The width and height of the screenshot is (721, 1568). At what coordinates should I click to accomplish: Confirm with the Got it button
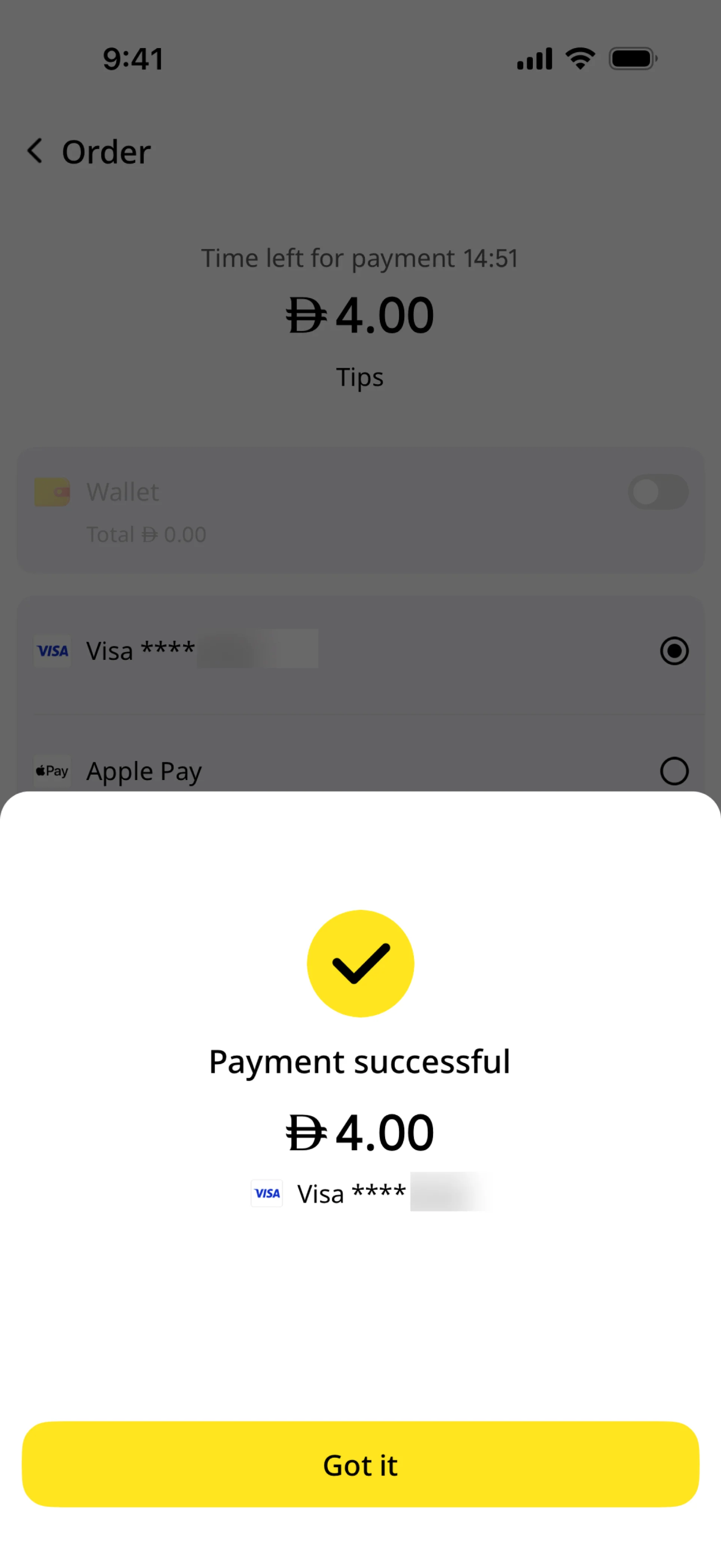[360, 1464]
